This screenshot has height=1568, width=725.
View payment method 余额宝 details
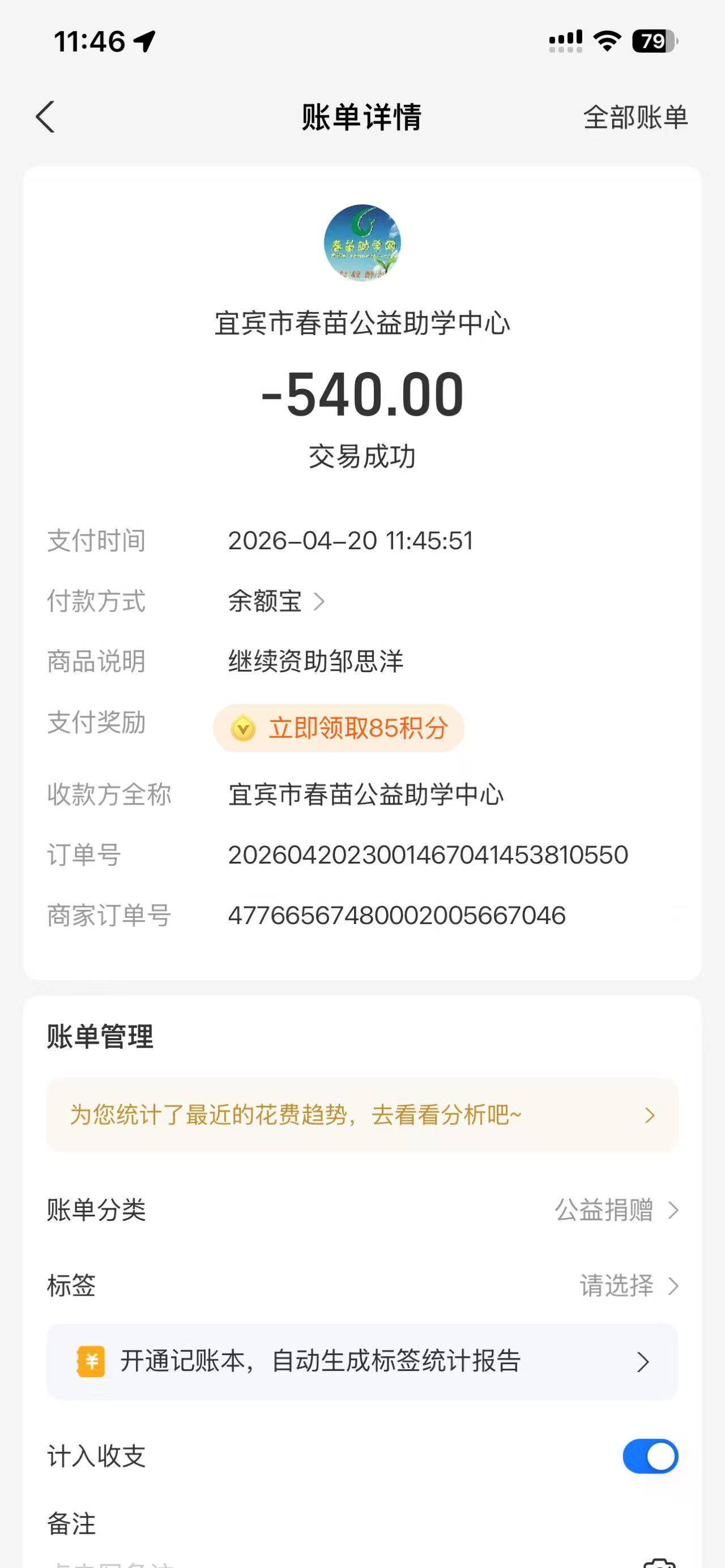pyautogui.click(x=276, y=601)
